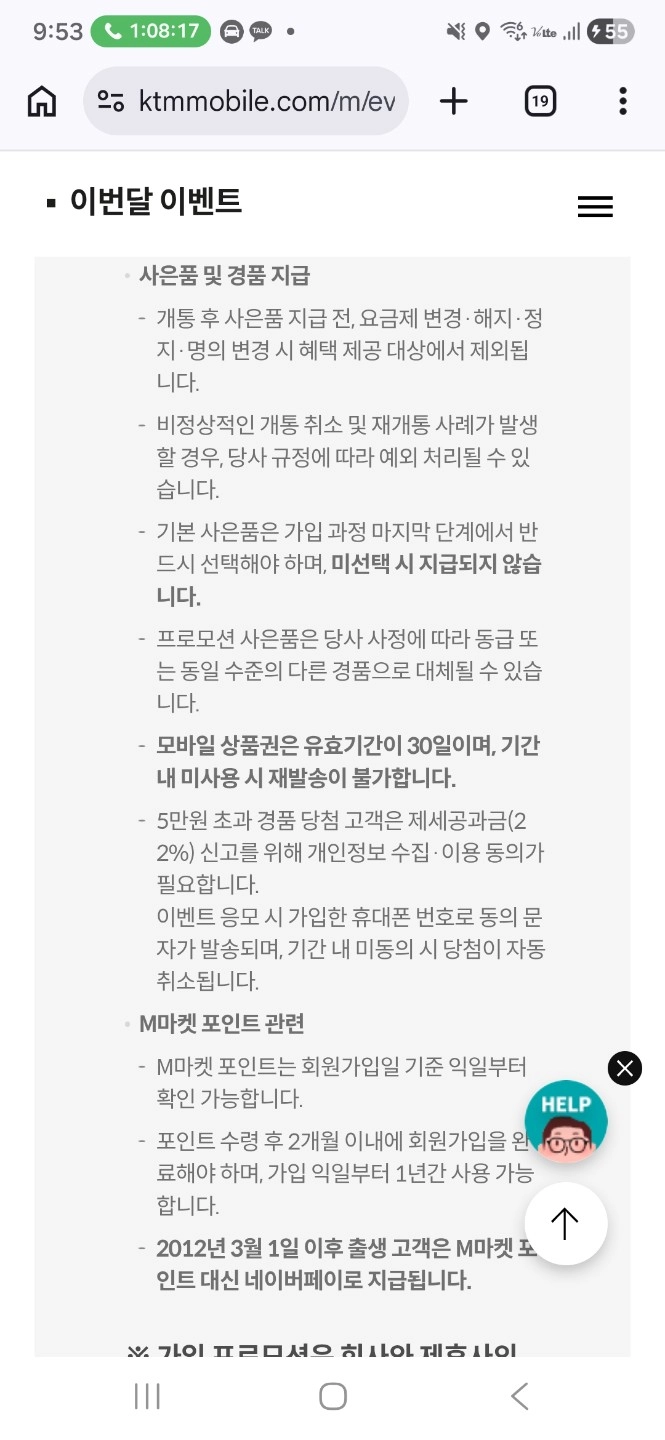This screenshot has width=665, height=1440.
Task: Open the HELP chat assistant
Action: 566,1121
